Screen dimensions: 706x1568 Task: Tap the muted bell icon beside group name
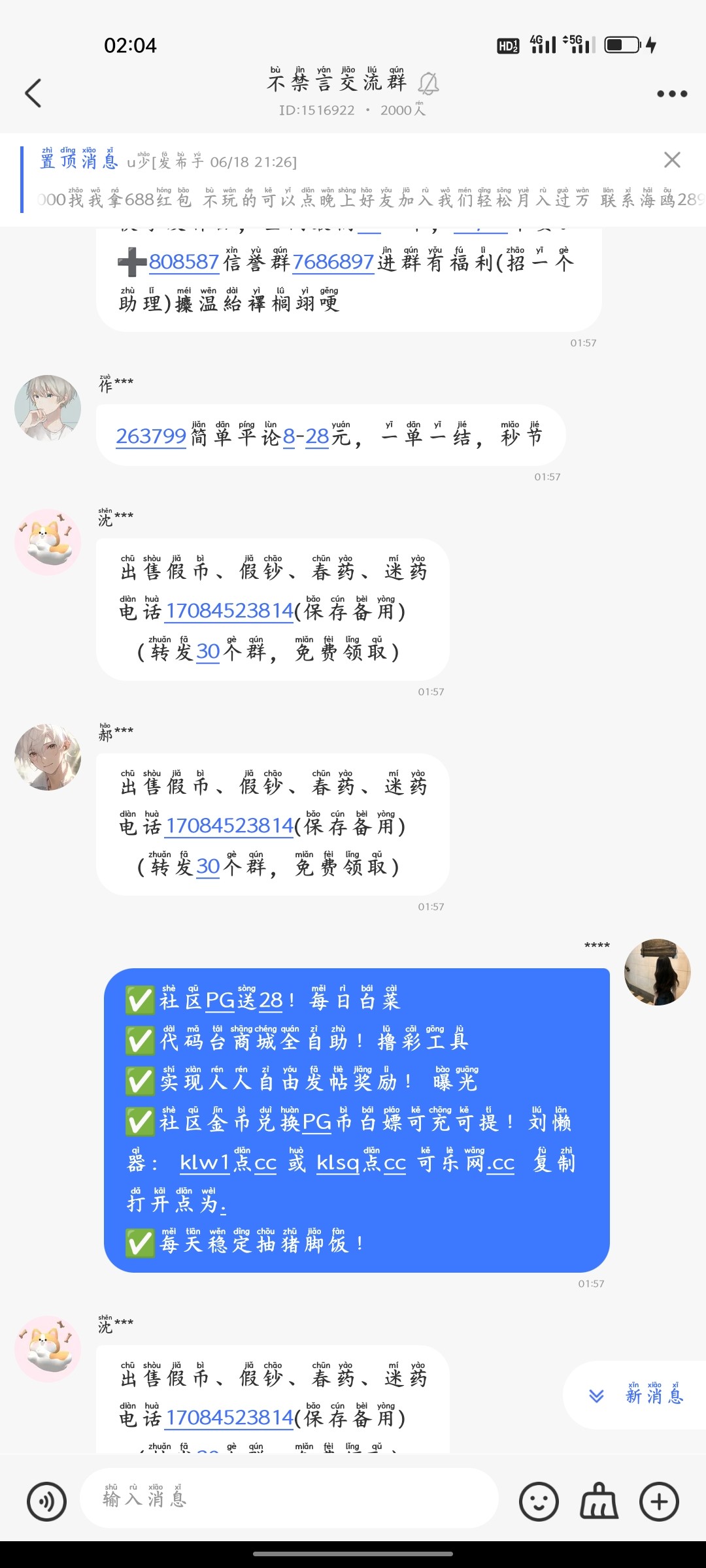429,83
